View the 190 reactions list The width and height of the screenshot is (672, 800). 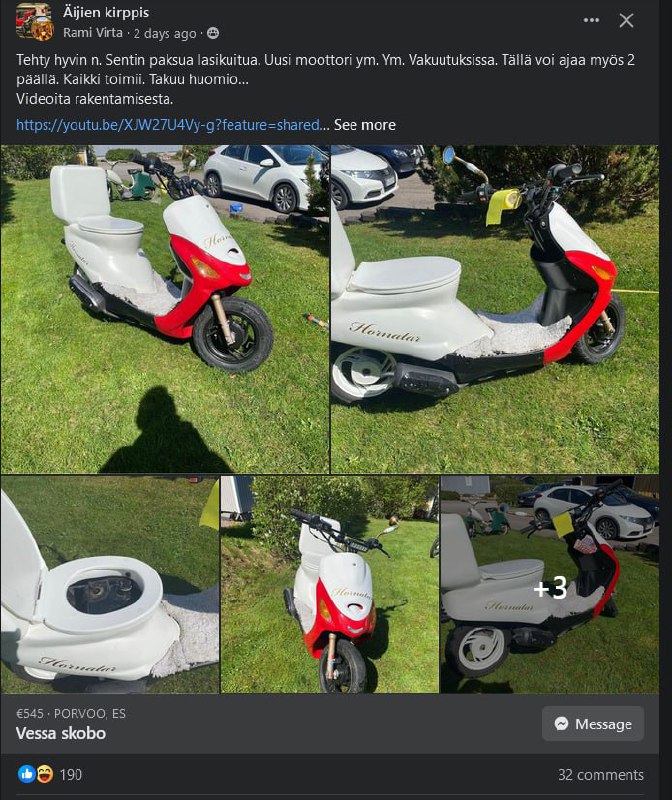[x=70, y=774]
